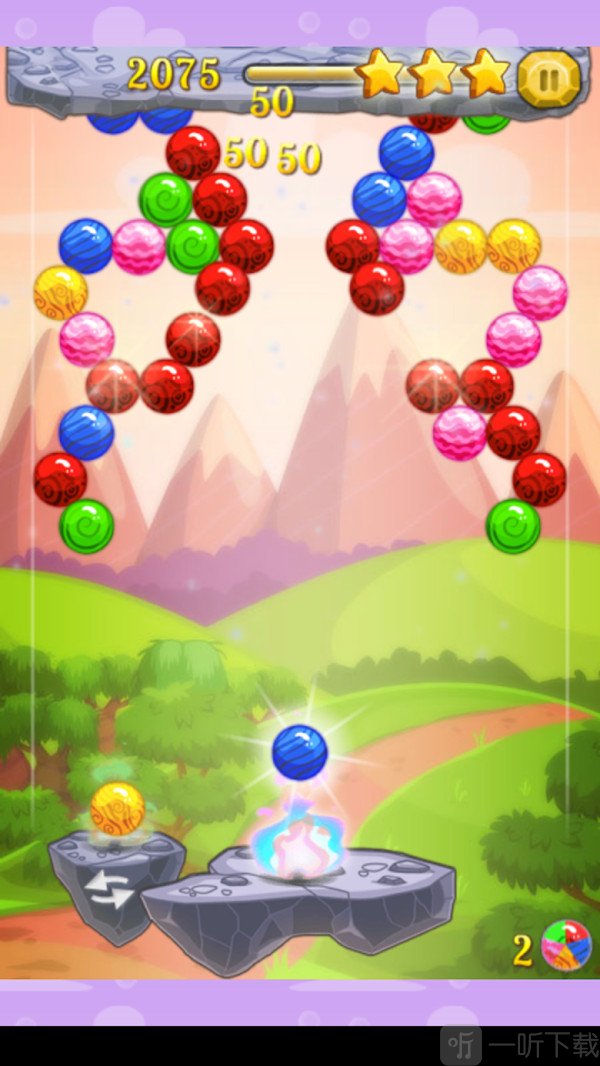Tap the blue bubble in the launcher

tap(299, 753)
